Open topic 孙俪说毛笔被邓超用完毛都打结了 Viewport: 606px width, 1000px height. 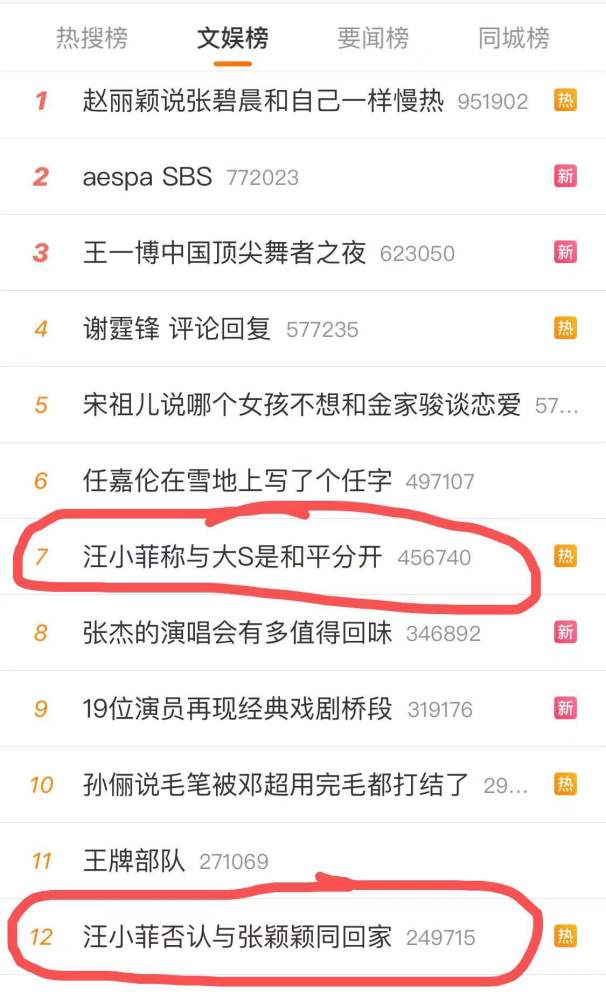coord(303,784)
